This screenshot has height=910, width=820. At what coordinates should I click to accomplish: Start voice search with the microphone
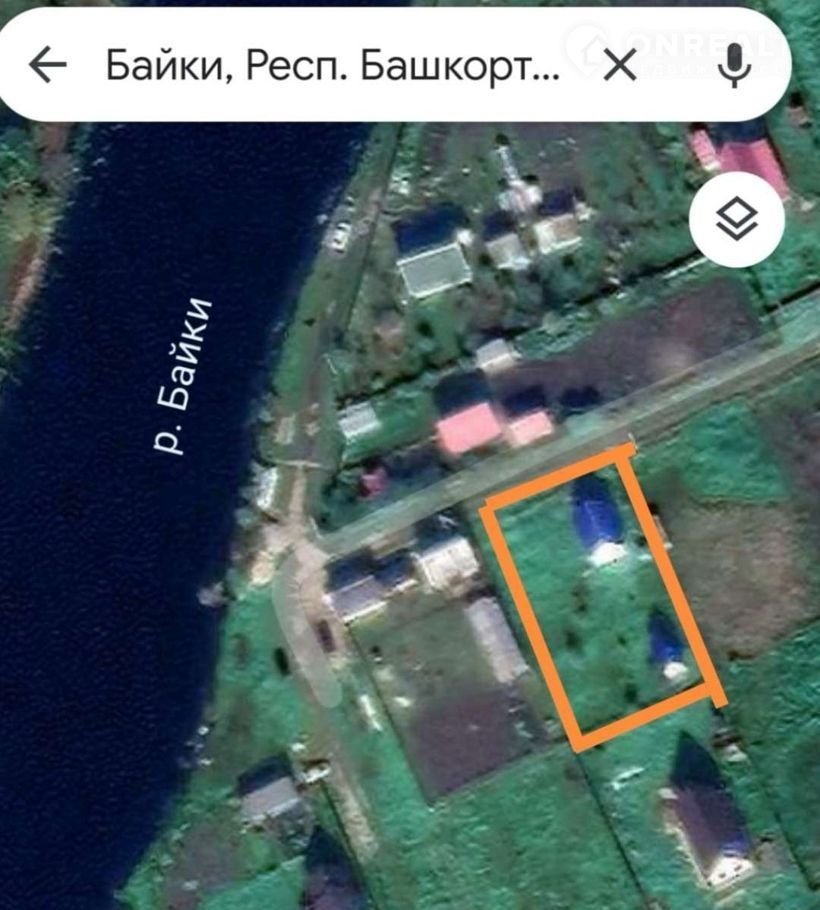coord(735,66)
